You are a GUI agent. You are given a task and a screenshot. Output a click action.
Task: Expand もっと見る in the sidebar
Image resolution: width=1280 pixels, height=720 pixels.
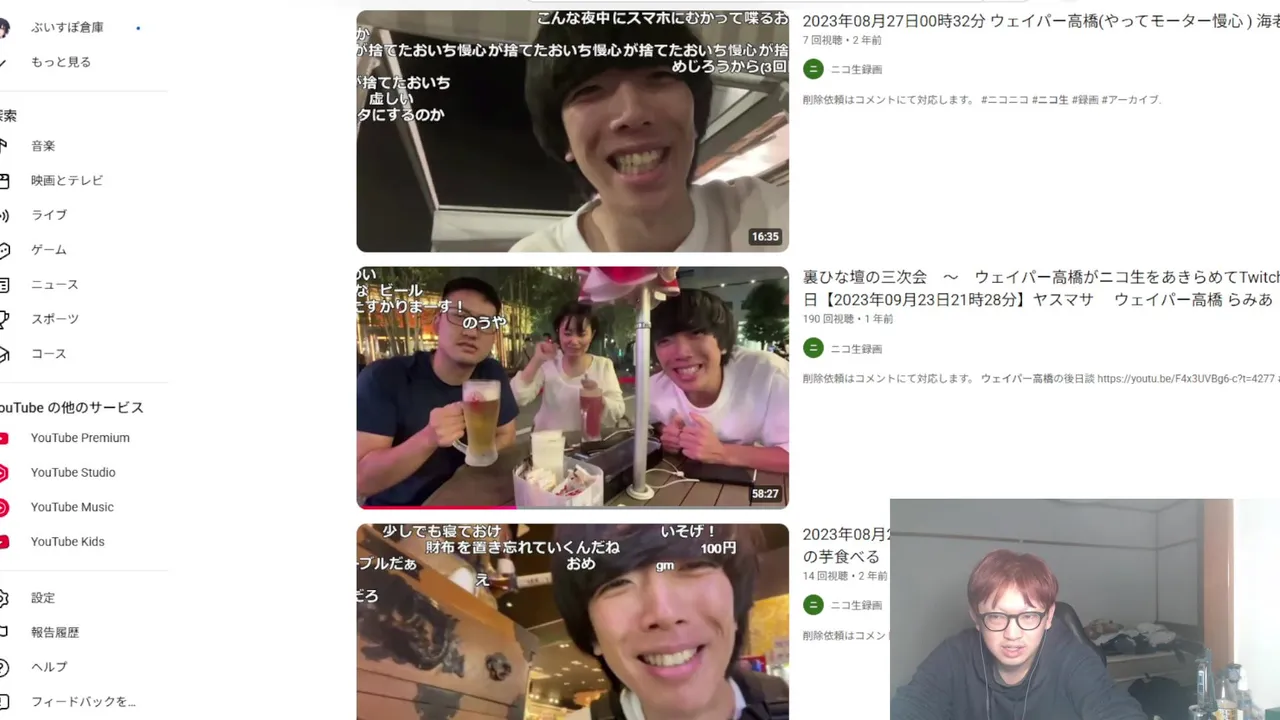[60, 62]
